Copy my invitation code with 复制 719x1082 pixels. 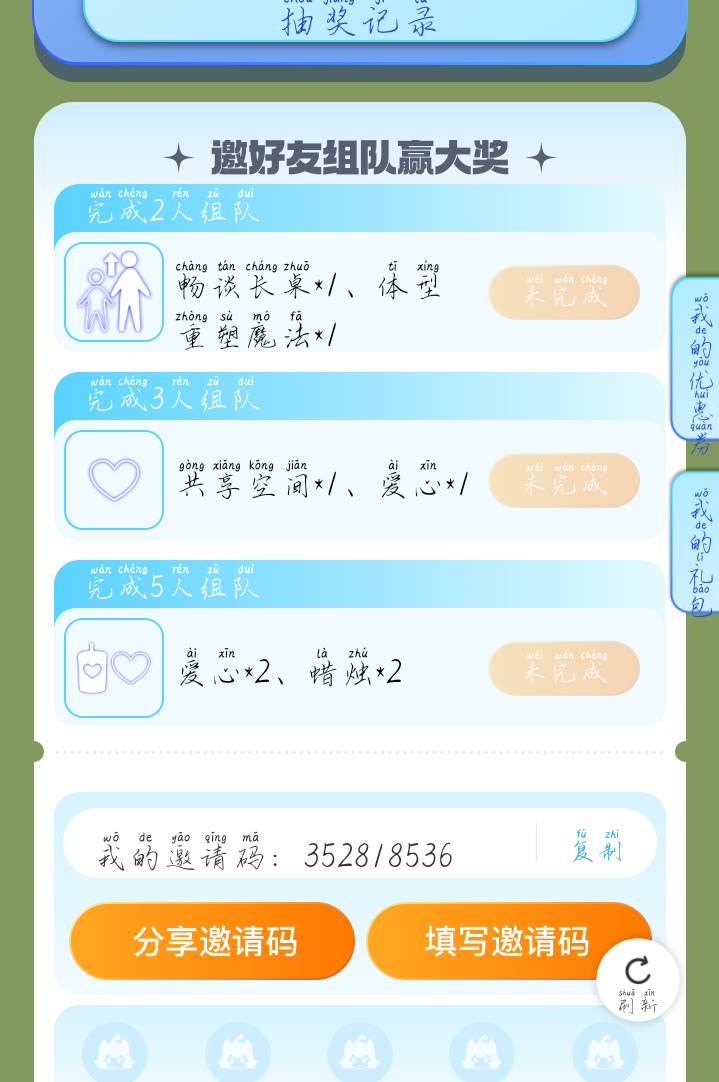[x=597, y=846]
